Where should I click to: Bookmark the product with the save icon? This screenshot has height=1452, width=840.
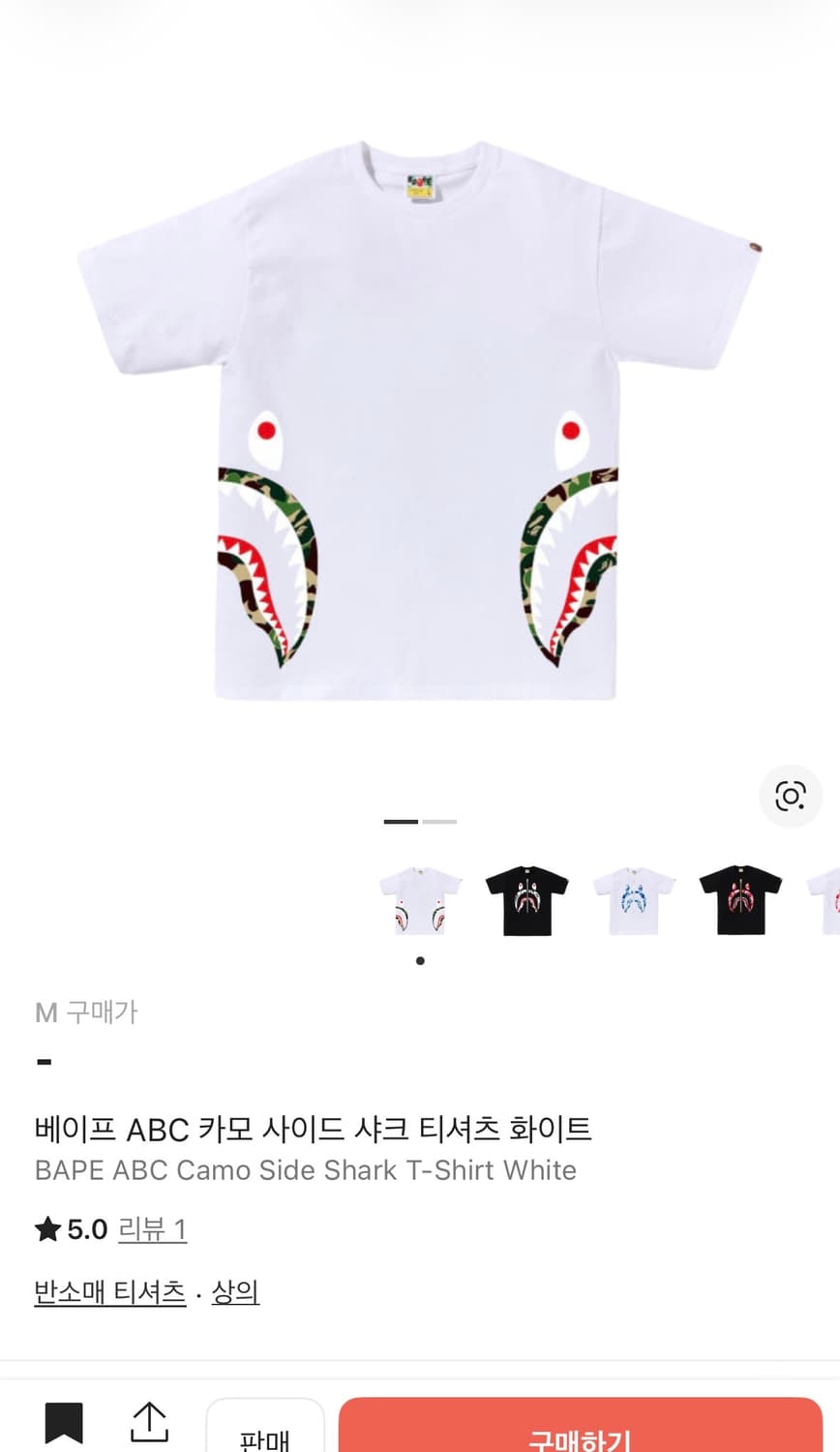(x=65, y=1423)
